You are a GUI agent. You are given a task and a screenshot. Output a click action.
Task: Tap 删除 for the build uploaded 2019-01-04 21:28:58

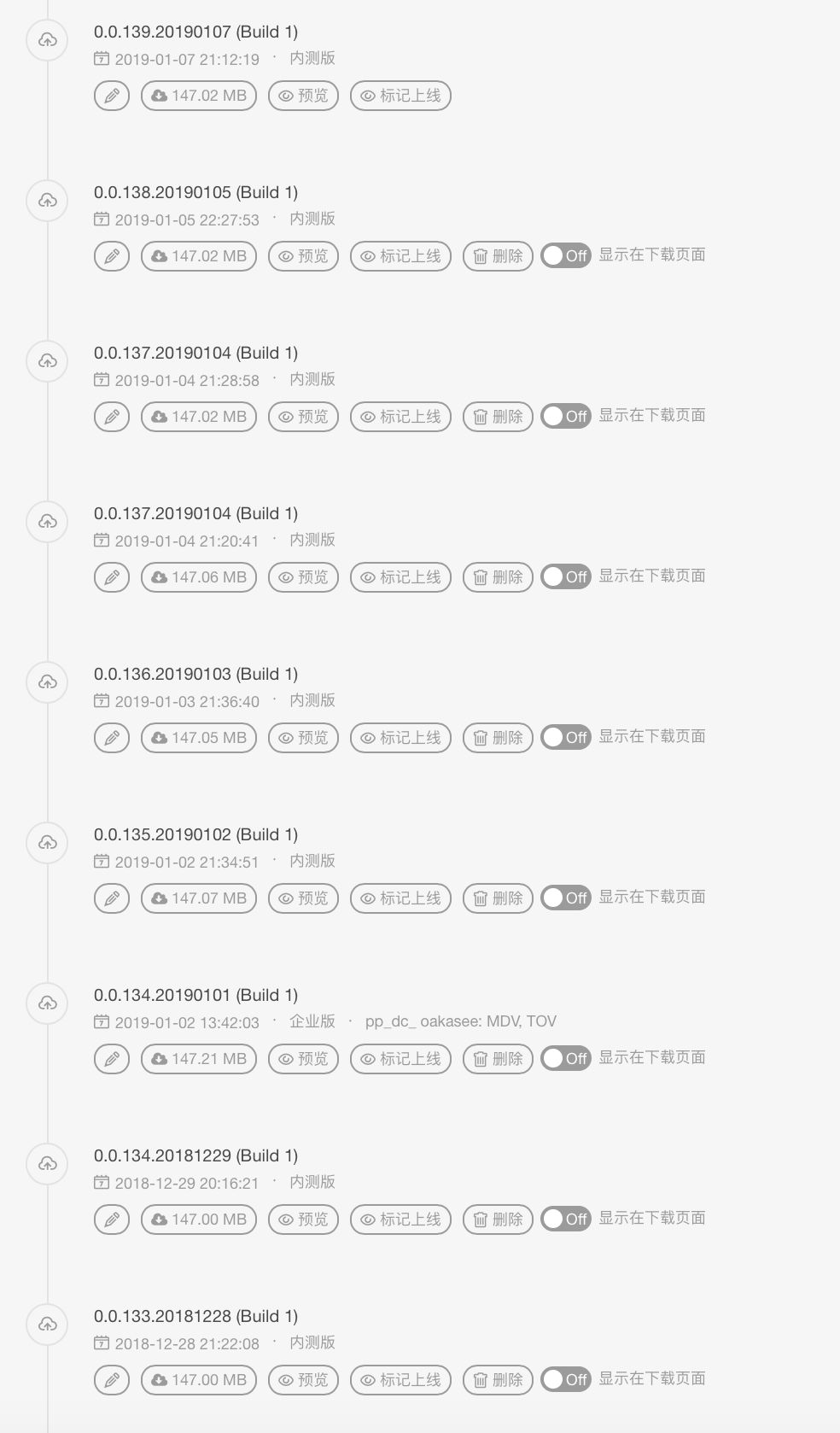point(498,417)
